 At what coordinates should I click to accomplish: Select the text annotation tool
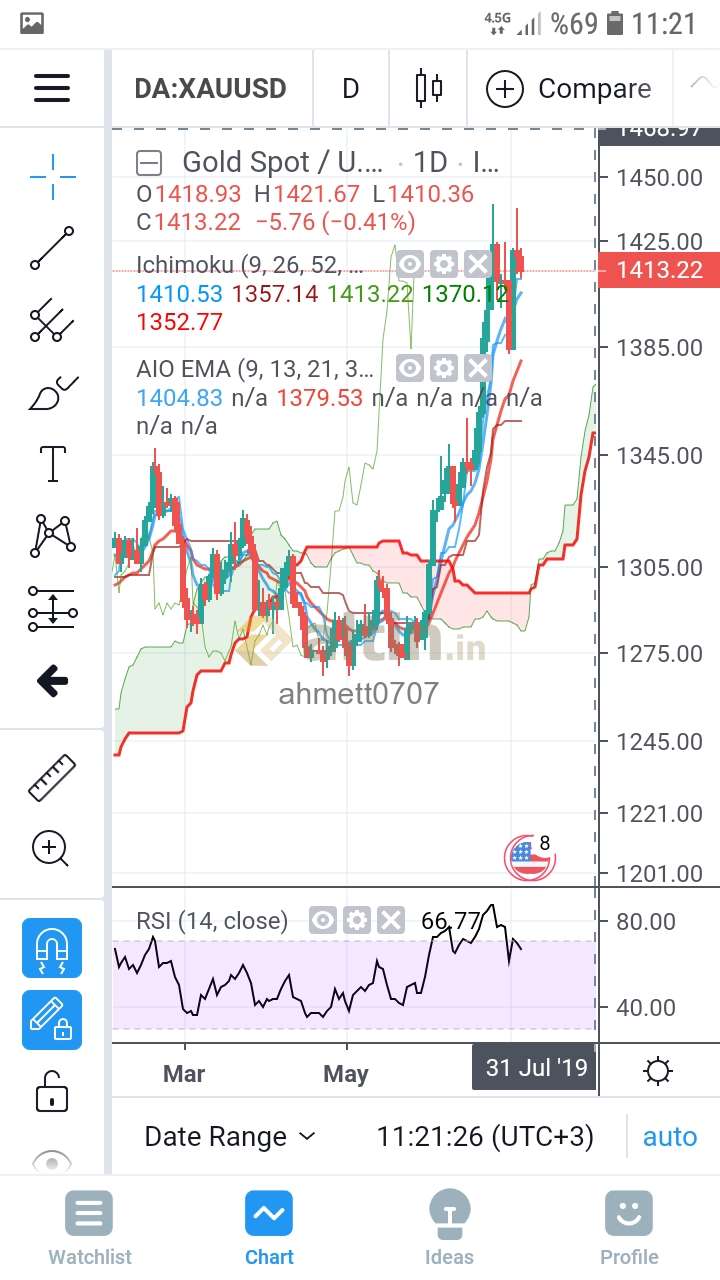point(52,464)
